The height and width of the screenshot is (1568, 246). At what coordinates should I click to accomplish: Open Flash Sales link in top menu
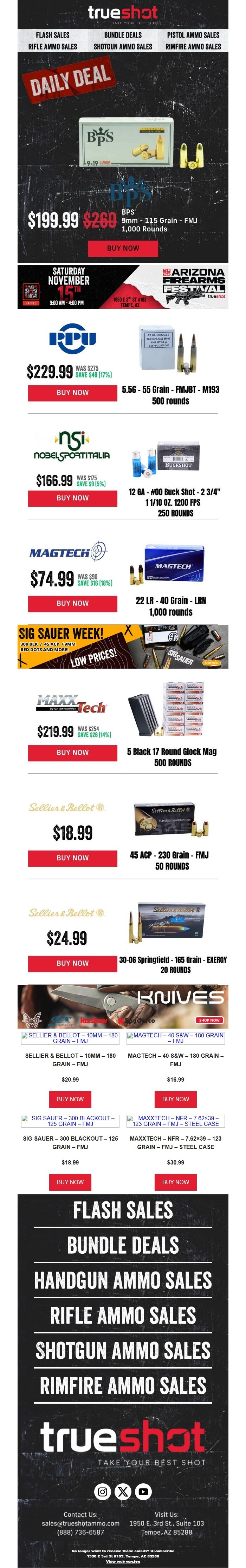pos(52,35)
